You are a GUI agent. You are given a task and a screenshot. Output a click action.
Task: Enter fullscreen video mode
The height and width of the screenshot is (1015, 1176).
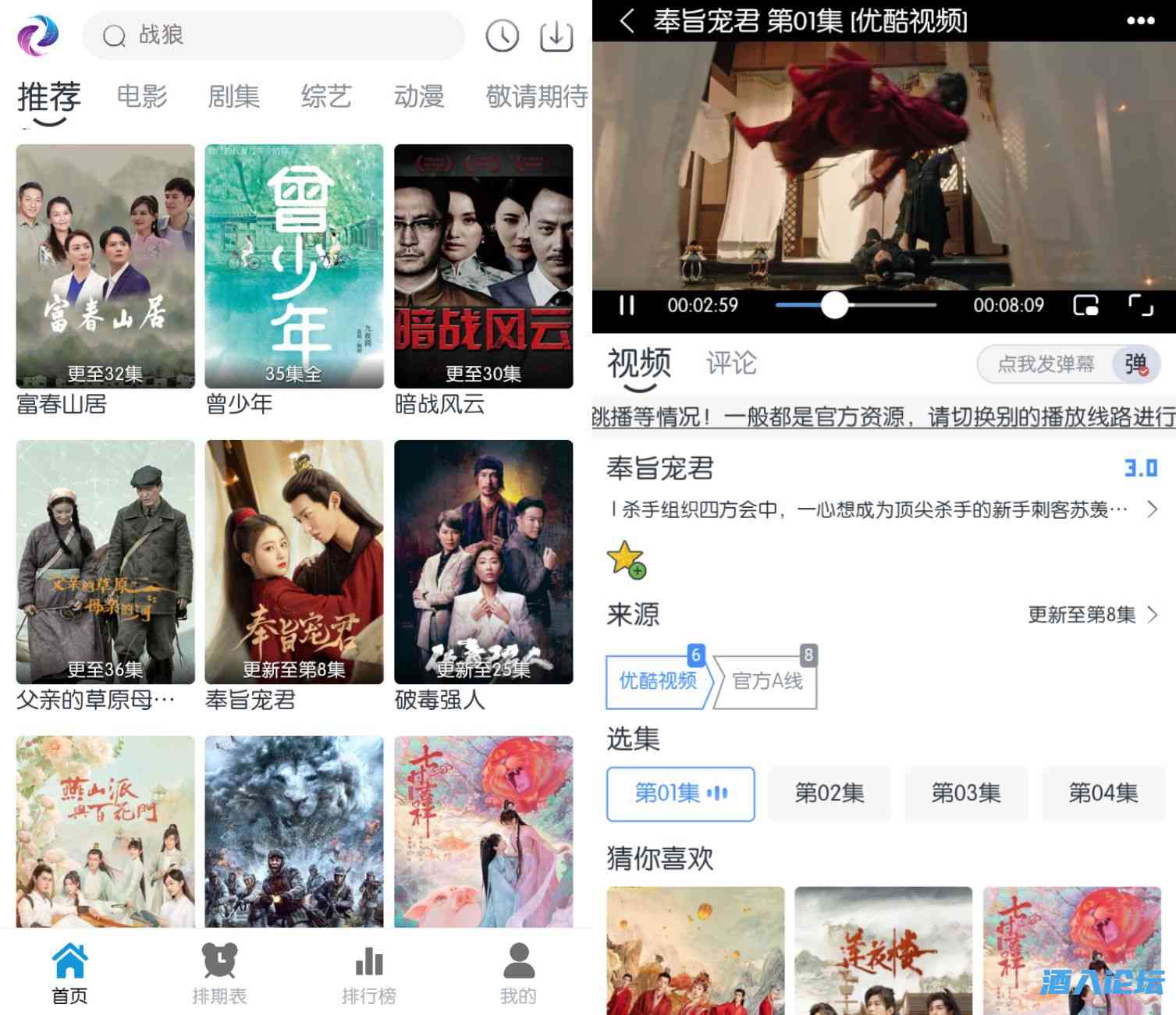[x=1140, y=305]
